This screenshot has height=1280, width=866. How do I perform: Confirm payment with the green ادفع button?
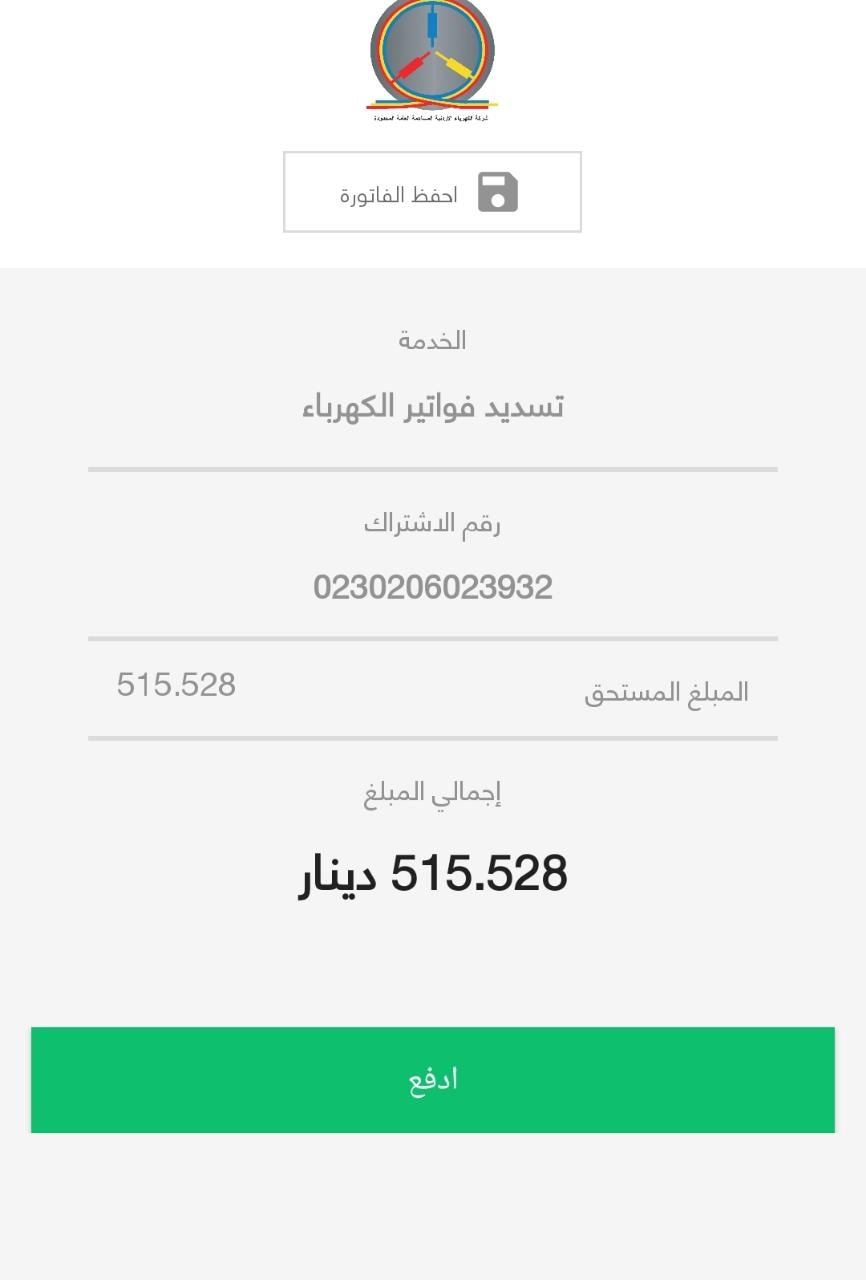pyautogui.click(x=432, y=1080)
